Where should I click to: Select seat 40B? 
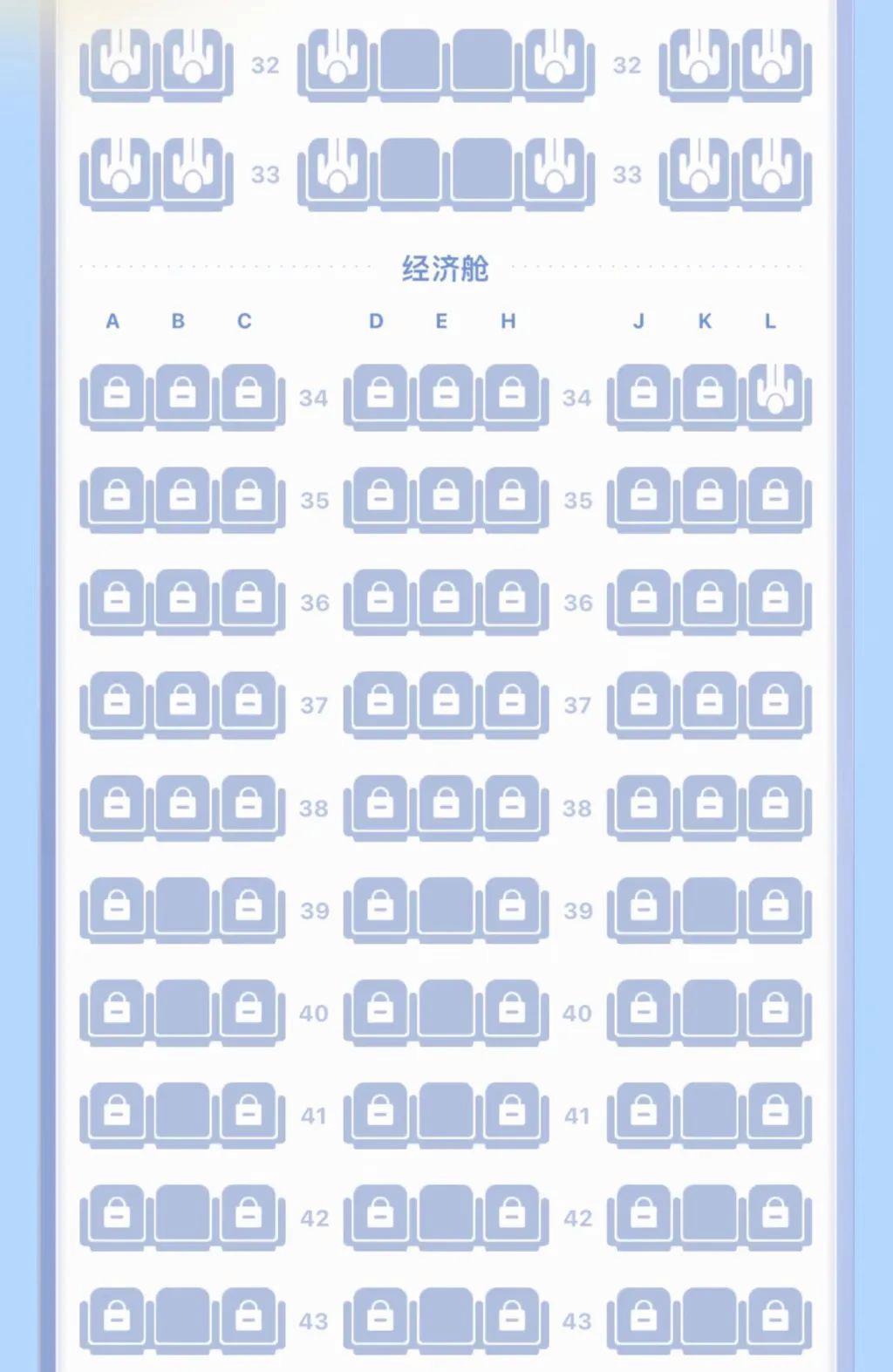pyautogui.click(x=182, y=1009)
